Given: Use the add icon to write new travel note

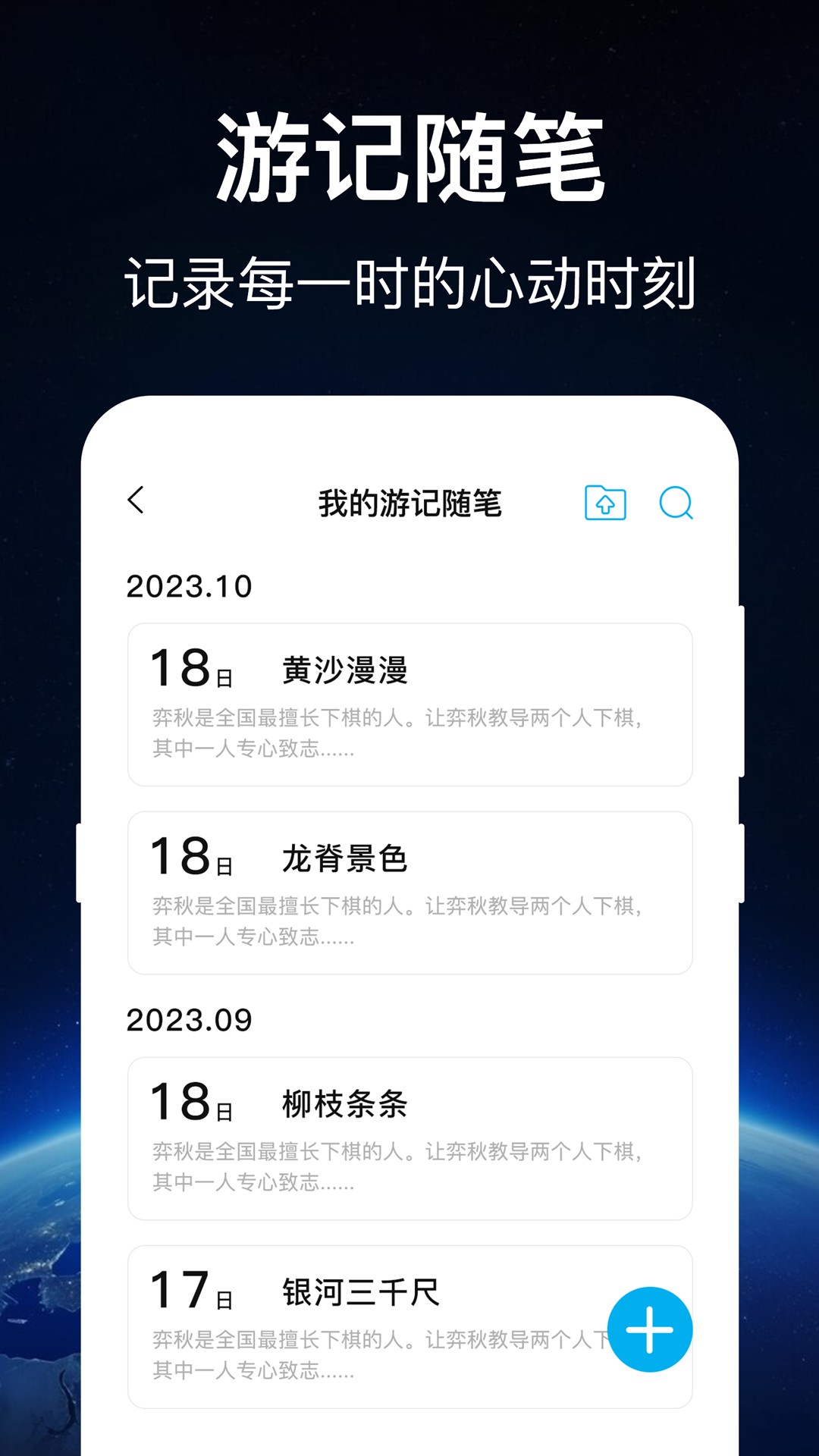Looking at the screenshot, I should point(650,1331).
